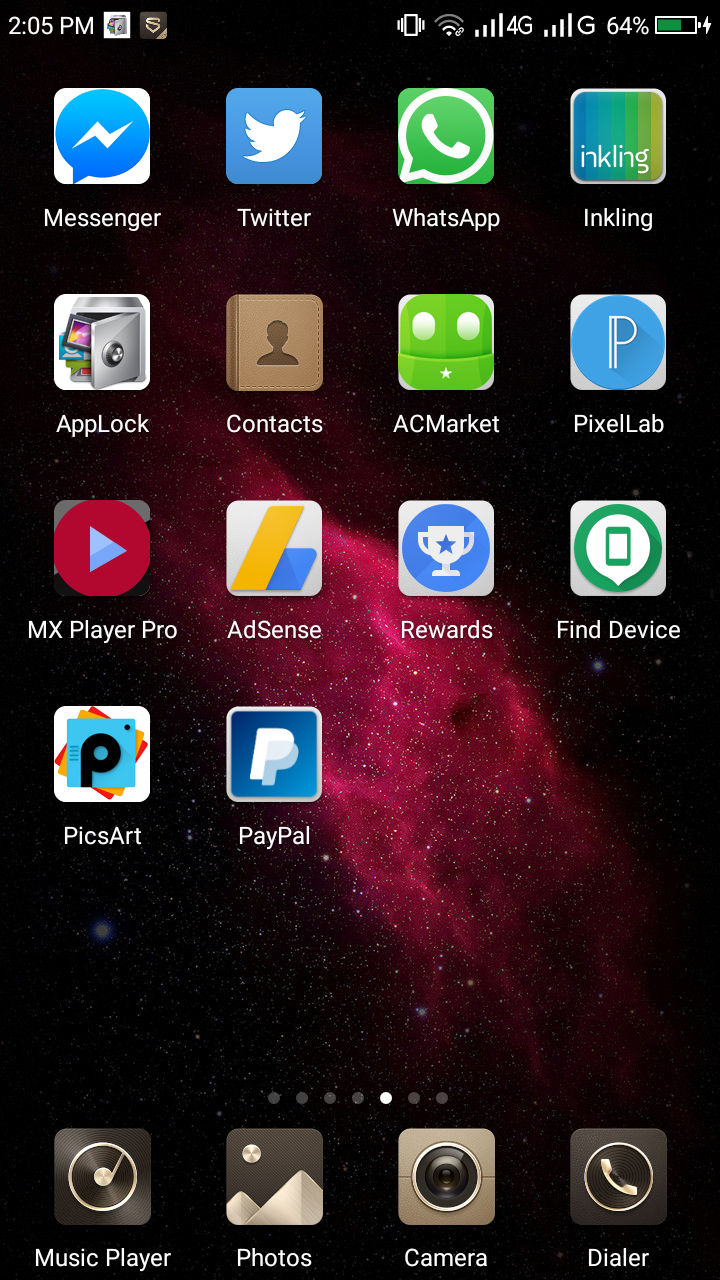Image resolution: width=720 pixels, height=1280 pixels.
Task: Open the AdSense app
Action: pos(274,548)
